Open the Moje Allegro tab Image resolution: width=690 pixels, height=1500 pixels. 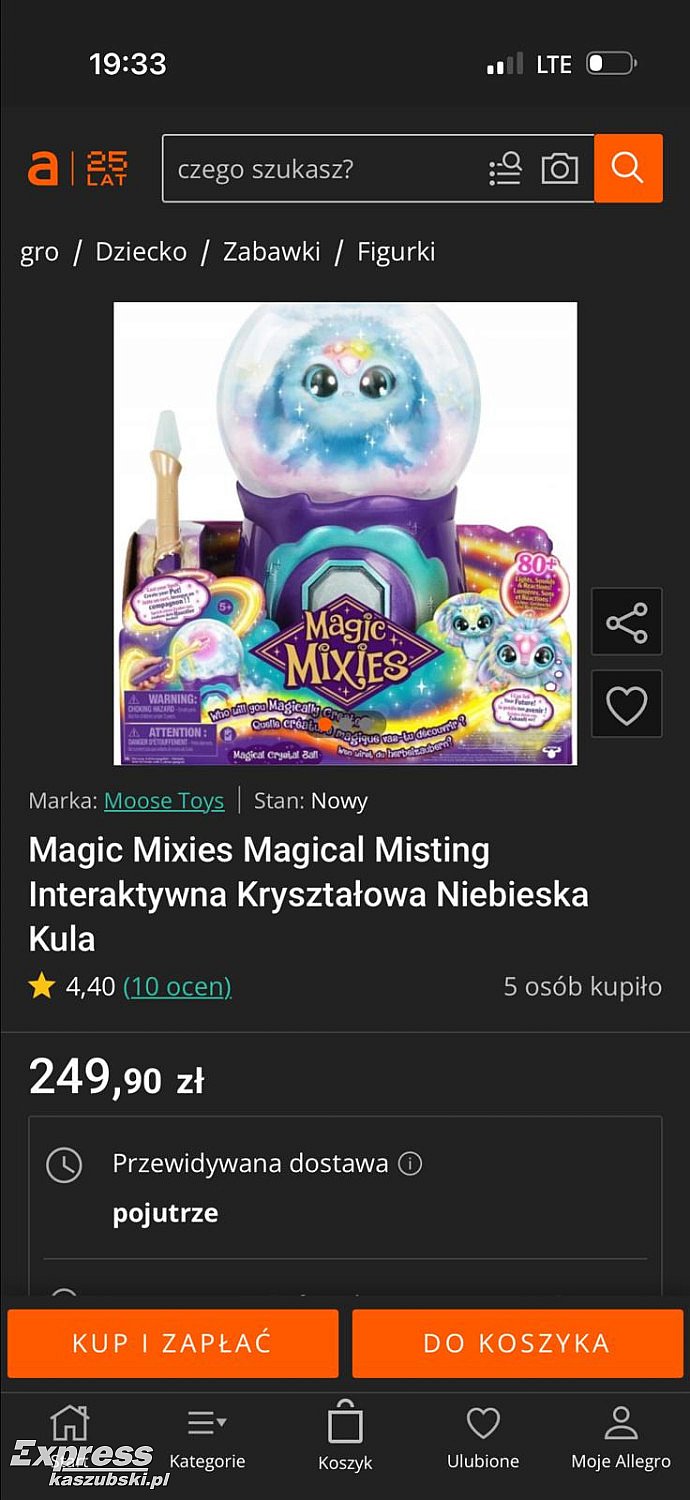tap(621, 1438)
